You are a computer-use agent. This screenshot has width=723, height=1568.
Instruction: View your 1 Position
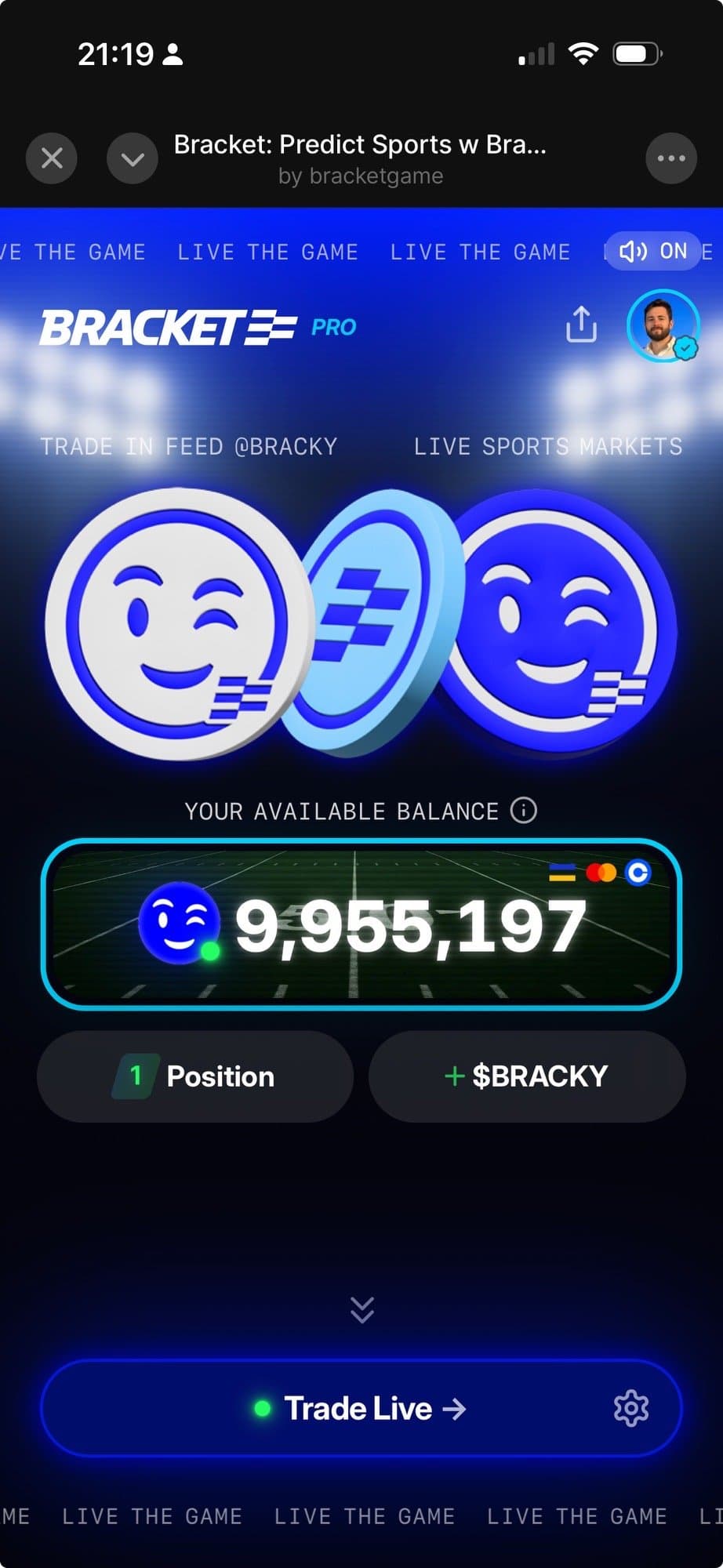pyautogui.click(x=195, y=1076)
